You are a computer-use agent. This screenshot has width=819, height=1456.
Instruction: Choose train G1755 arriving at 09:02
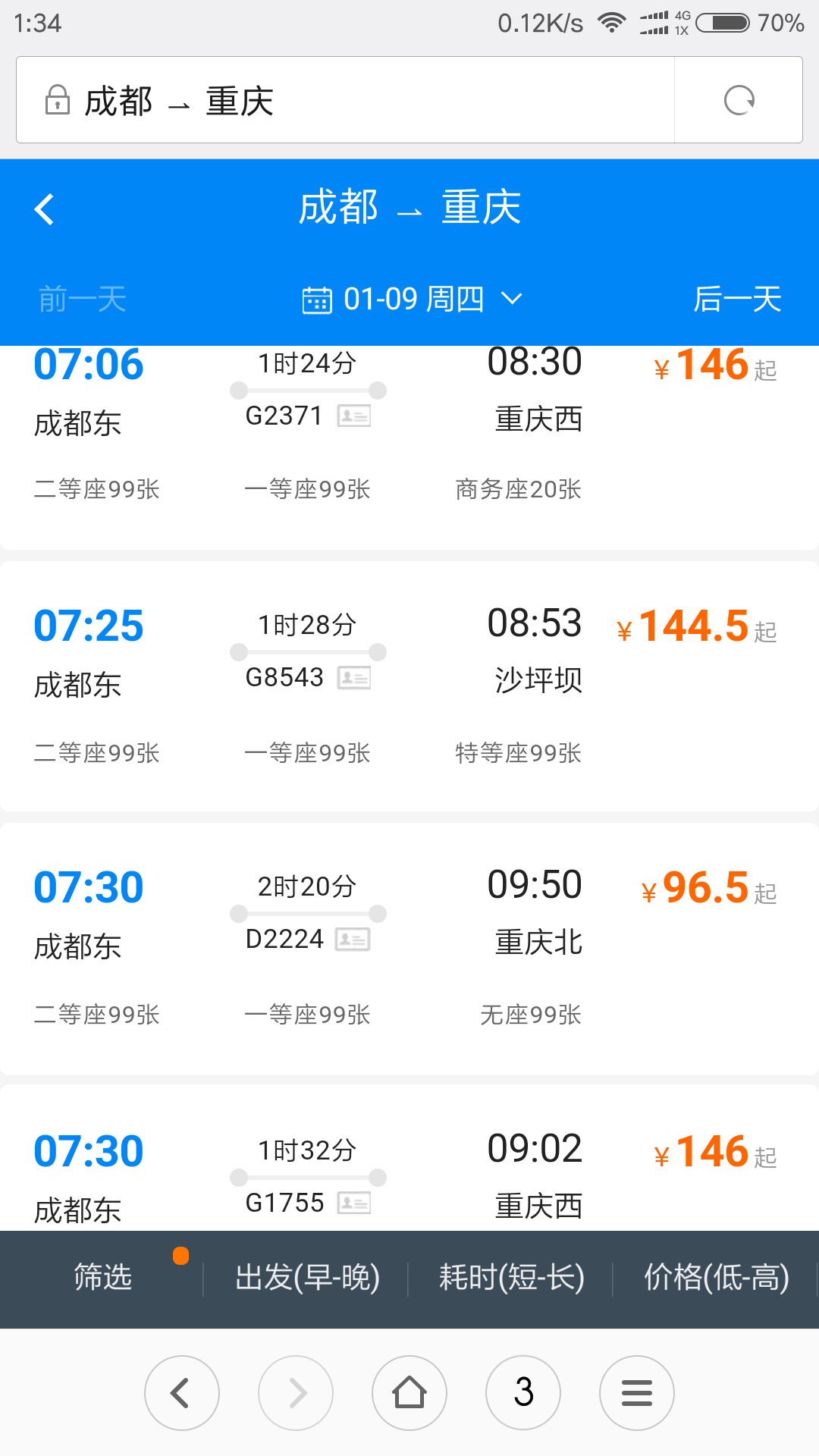409,1158
